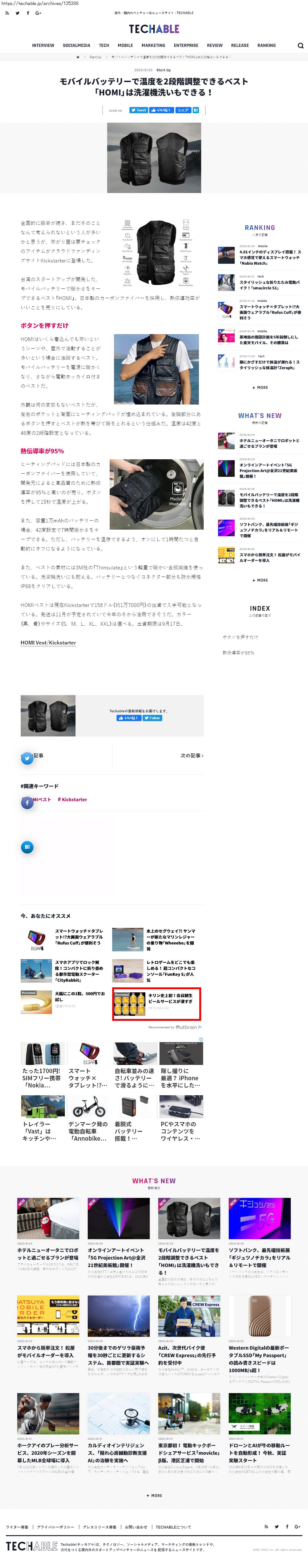
Task: Open the Wheeebo marine leisure recommendation
Action: click(171, 937)
